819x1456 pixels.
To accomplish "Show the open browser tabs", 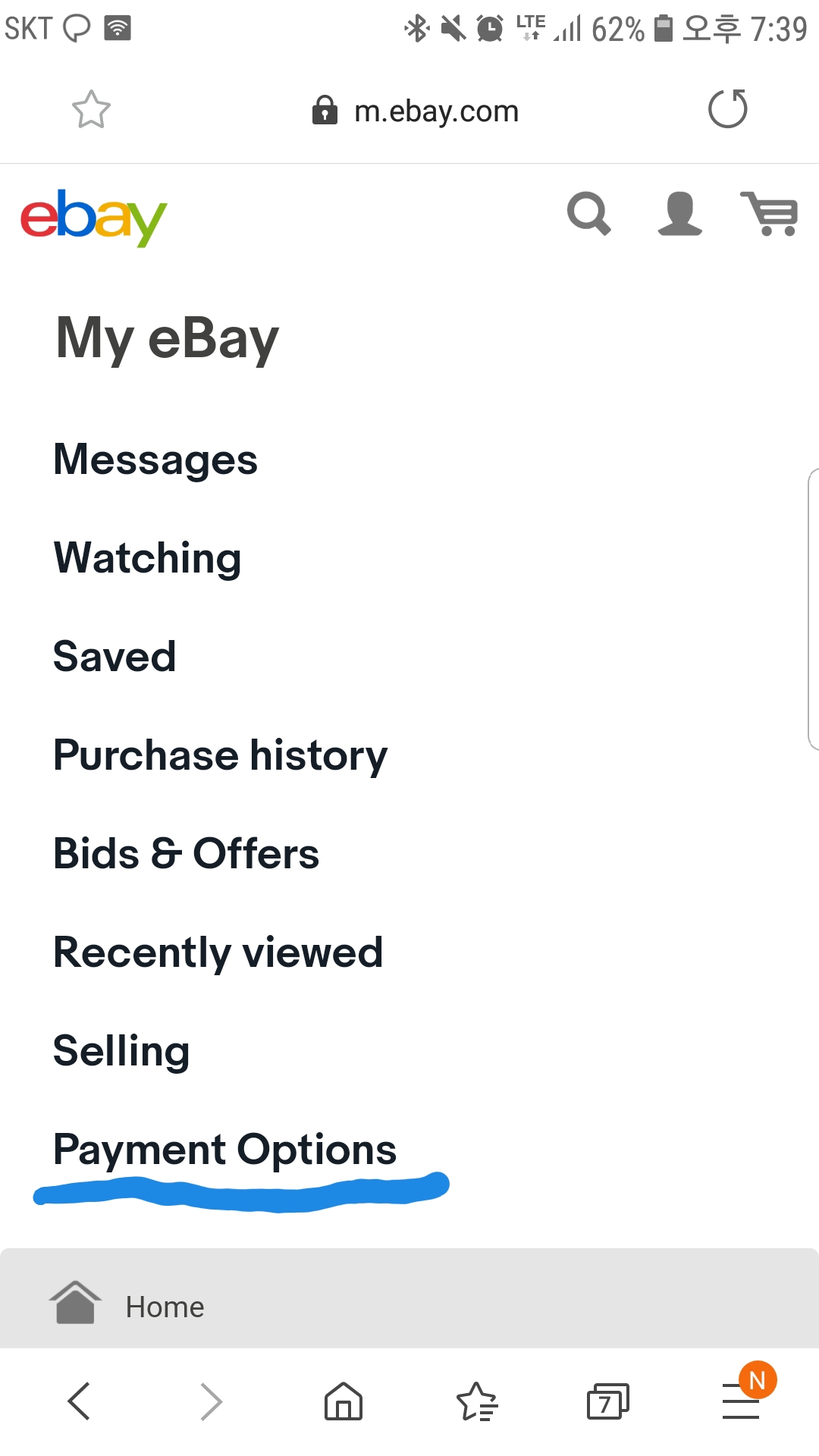I will tap(608, 1401).
